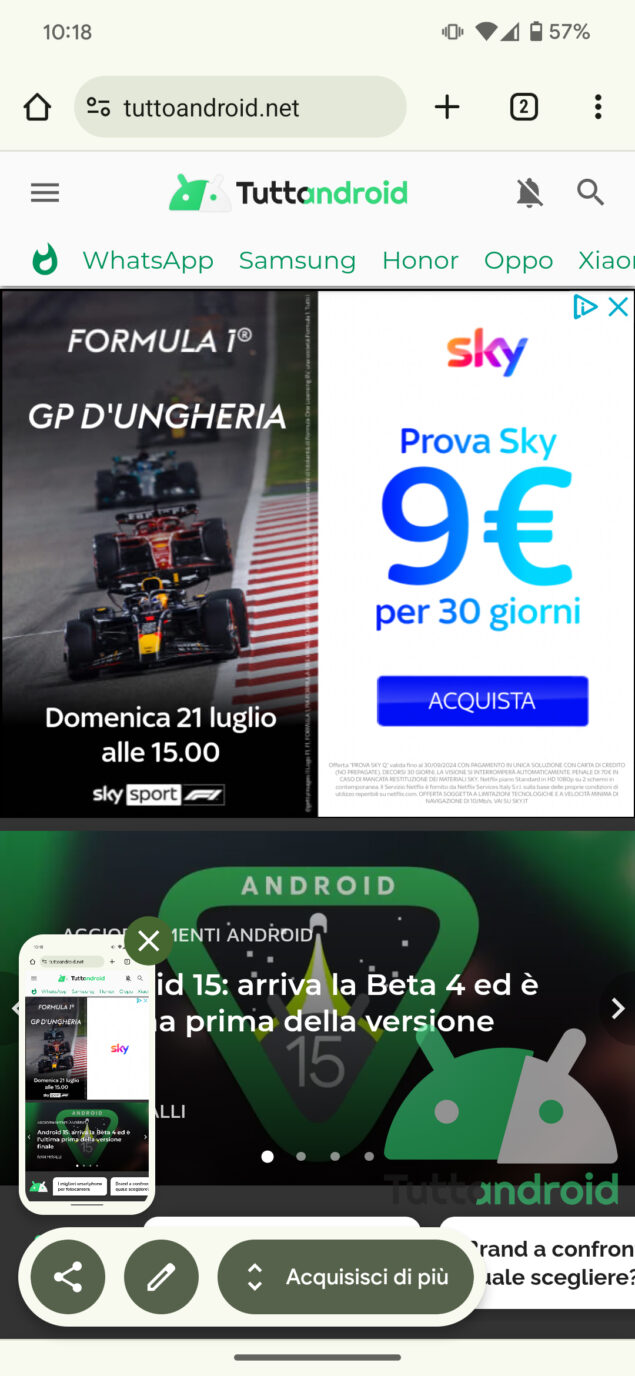The width and height of the screenshot is (635, 1376).
Task: Share the captured screenshot
Action: [68, 1277]
